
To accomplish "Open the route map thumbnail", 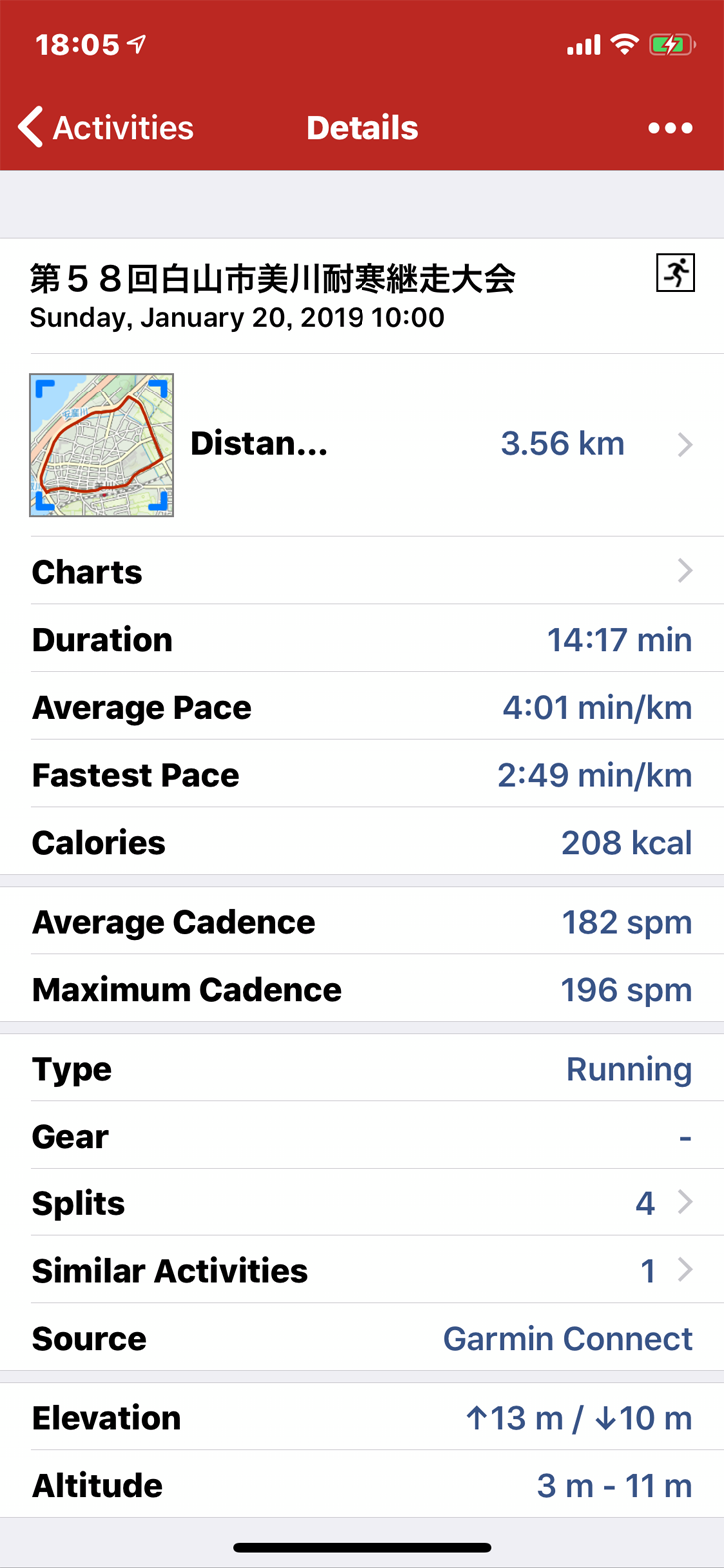I will (102, 445).
